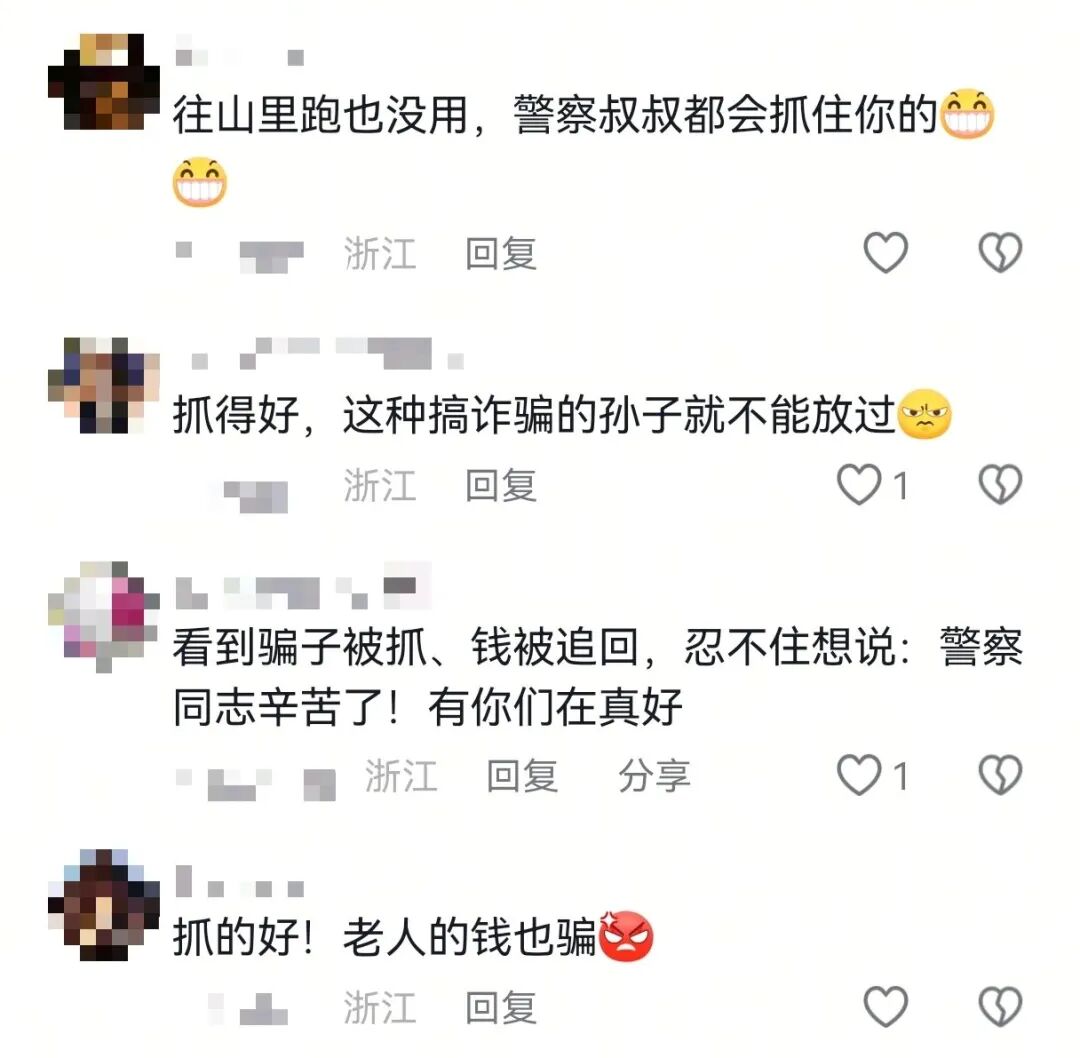Dislike the comment 看到骗子被抓、钱被追回
Screen dimensions: 1080x1058
pyautogui.click(x=999, y=776)
